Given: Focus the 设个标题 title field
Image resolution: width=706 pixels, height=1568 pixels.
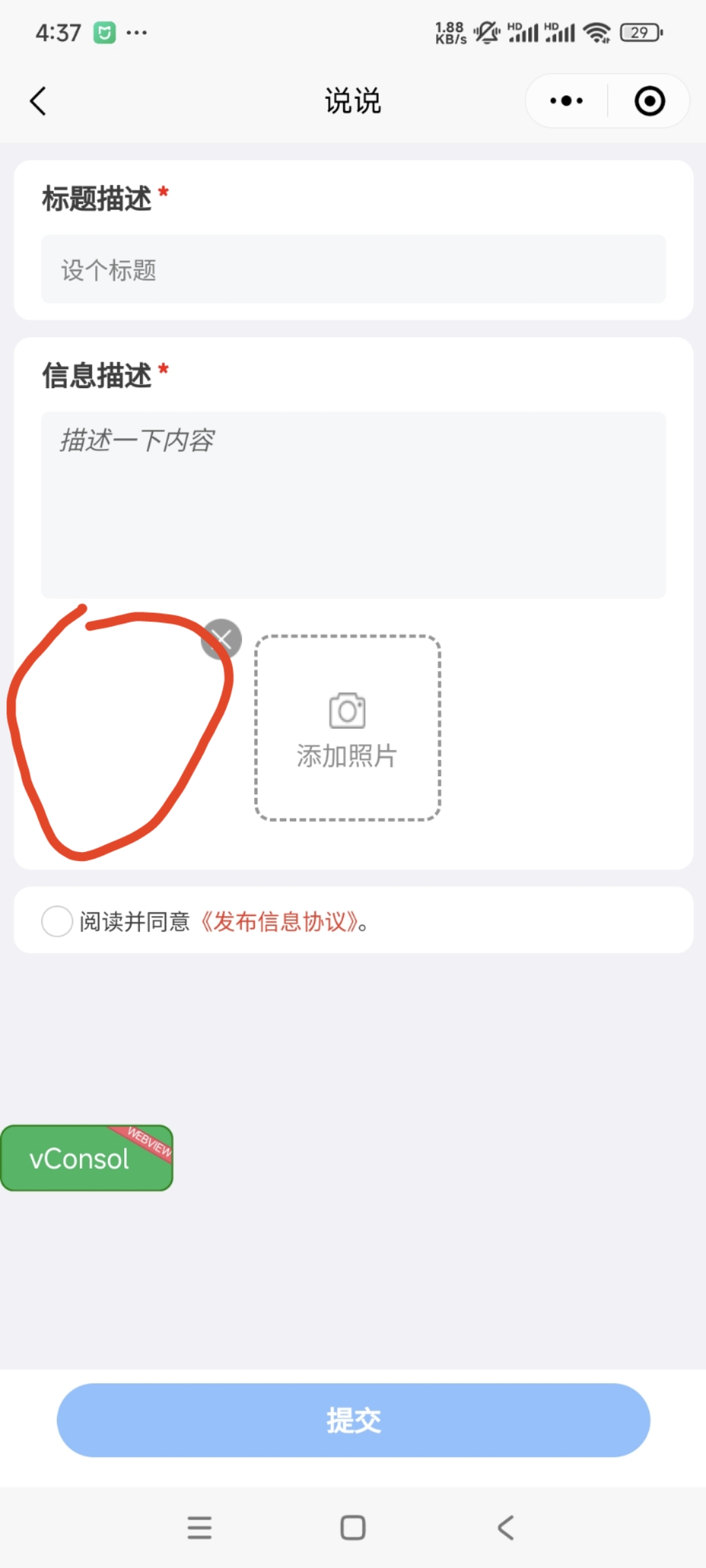Looking at the screenshot, I should point(353,269).
